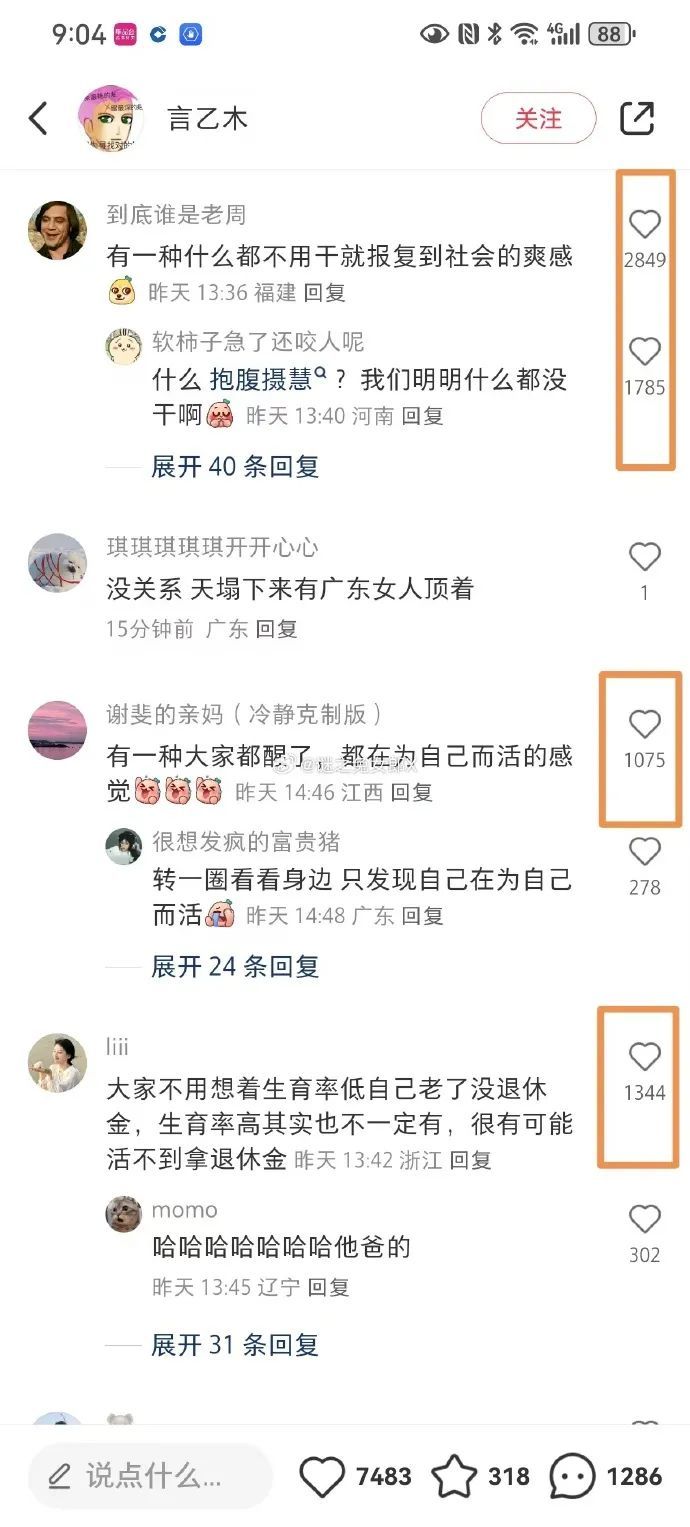This screenshot has width=690, height=1527.
Task: Favorite the post using the star icon
Action: (x=453, y=1477)
